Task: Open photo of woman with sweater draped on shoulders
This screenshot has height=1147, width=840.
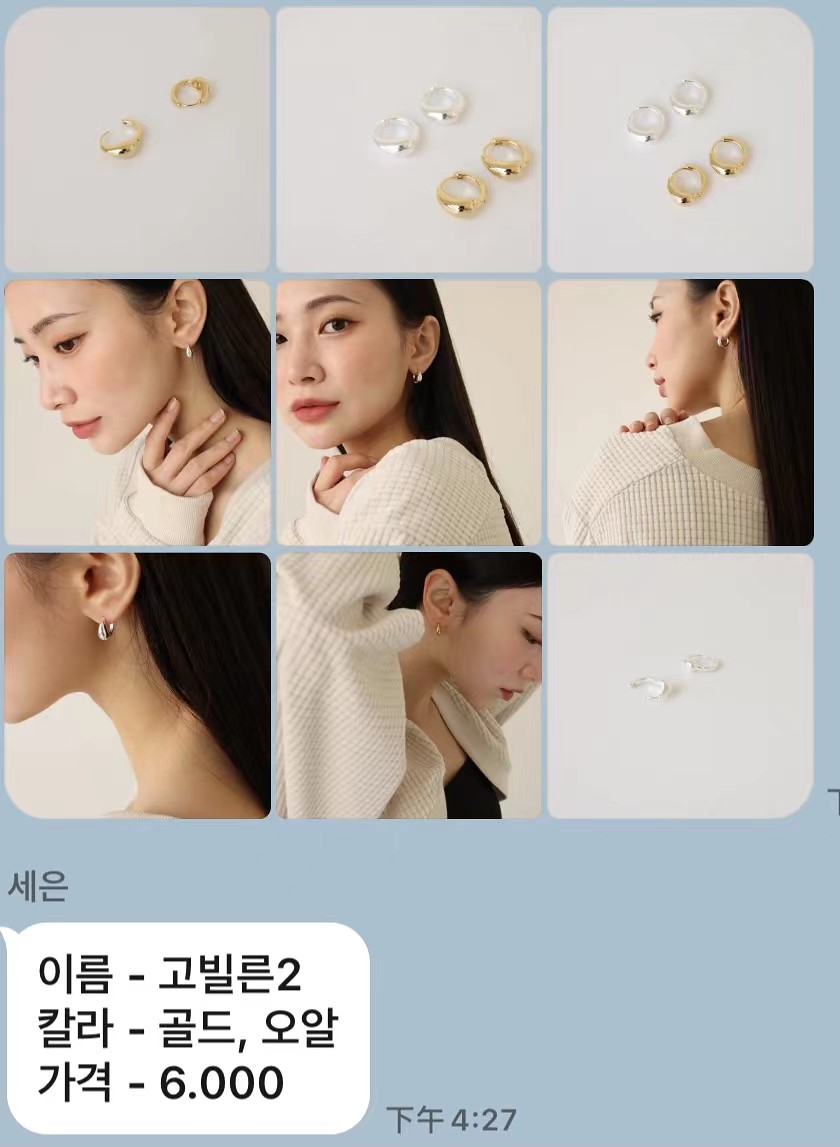Action: coord(408,685)
